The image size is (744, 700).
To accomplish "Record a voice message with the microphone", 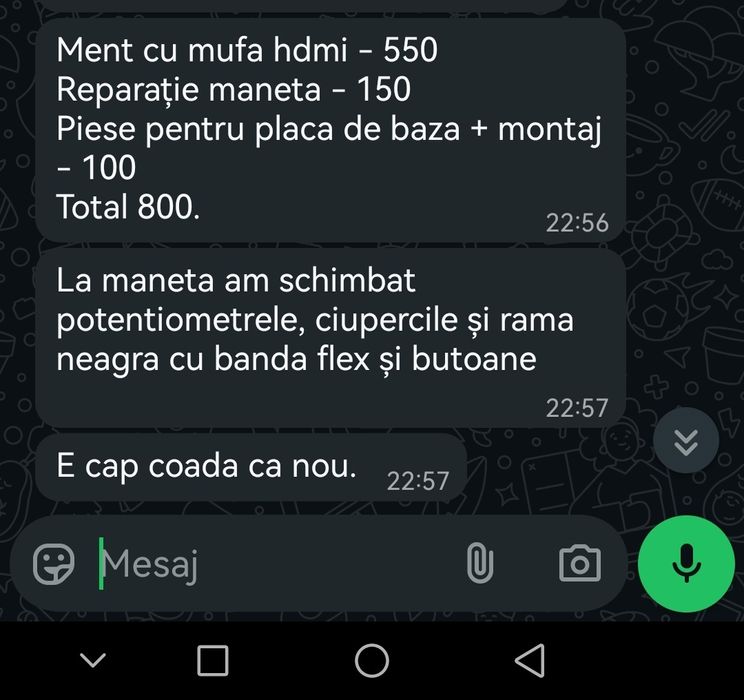I will pyautogui.click(x=686, y=565).
